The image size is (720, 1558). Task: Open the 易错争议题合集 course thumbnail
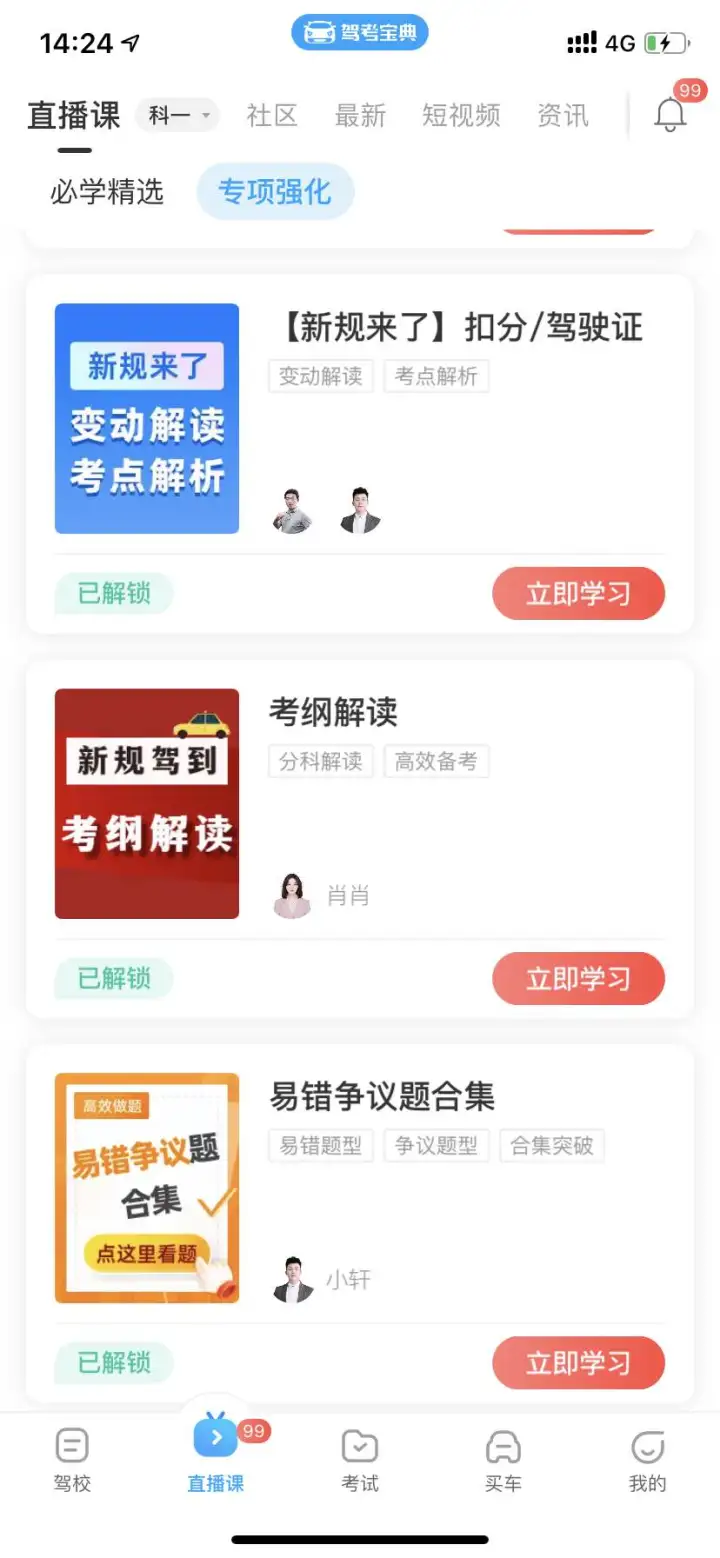[x=147, y=1188]
